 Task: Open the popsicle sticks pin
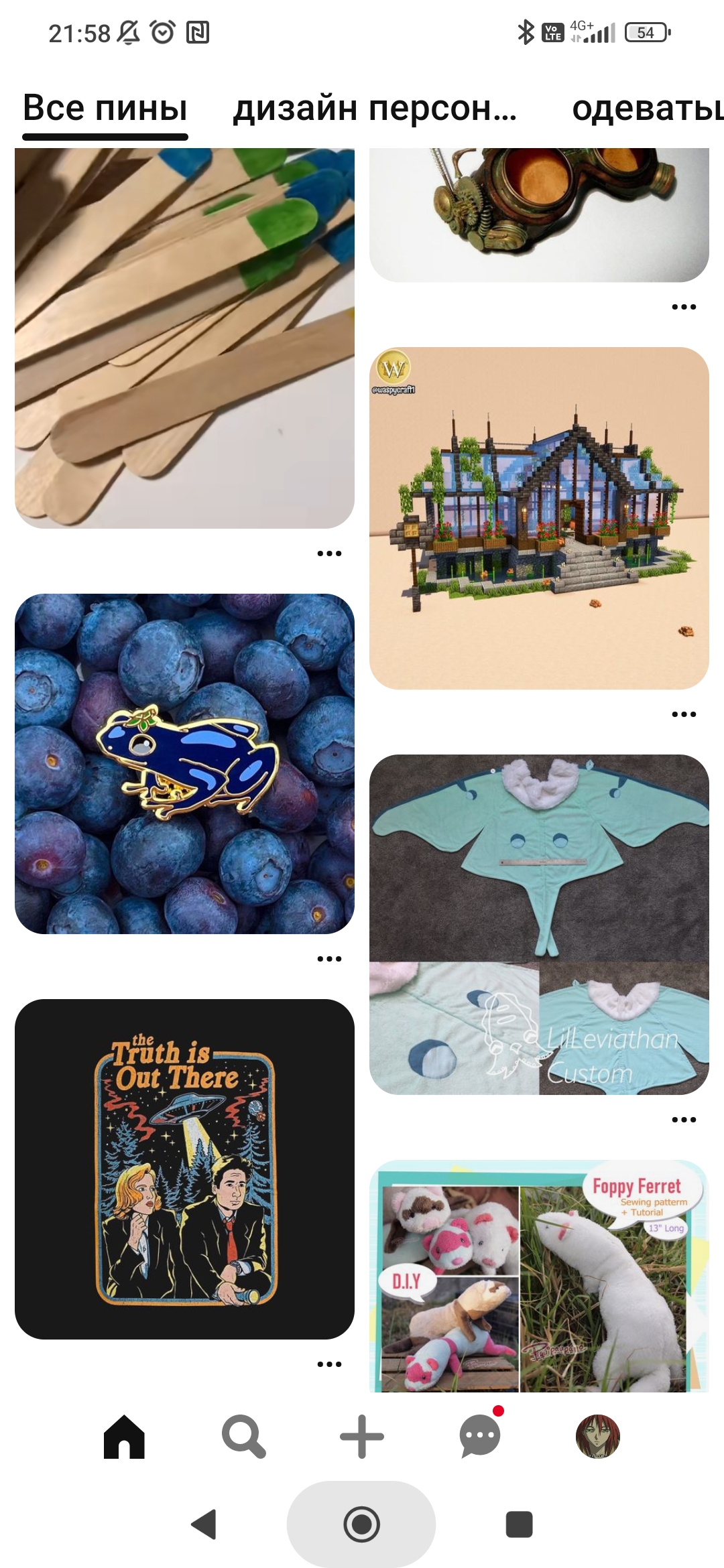[x=184, y=338]
